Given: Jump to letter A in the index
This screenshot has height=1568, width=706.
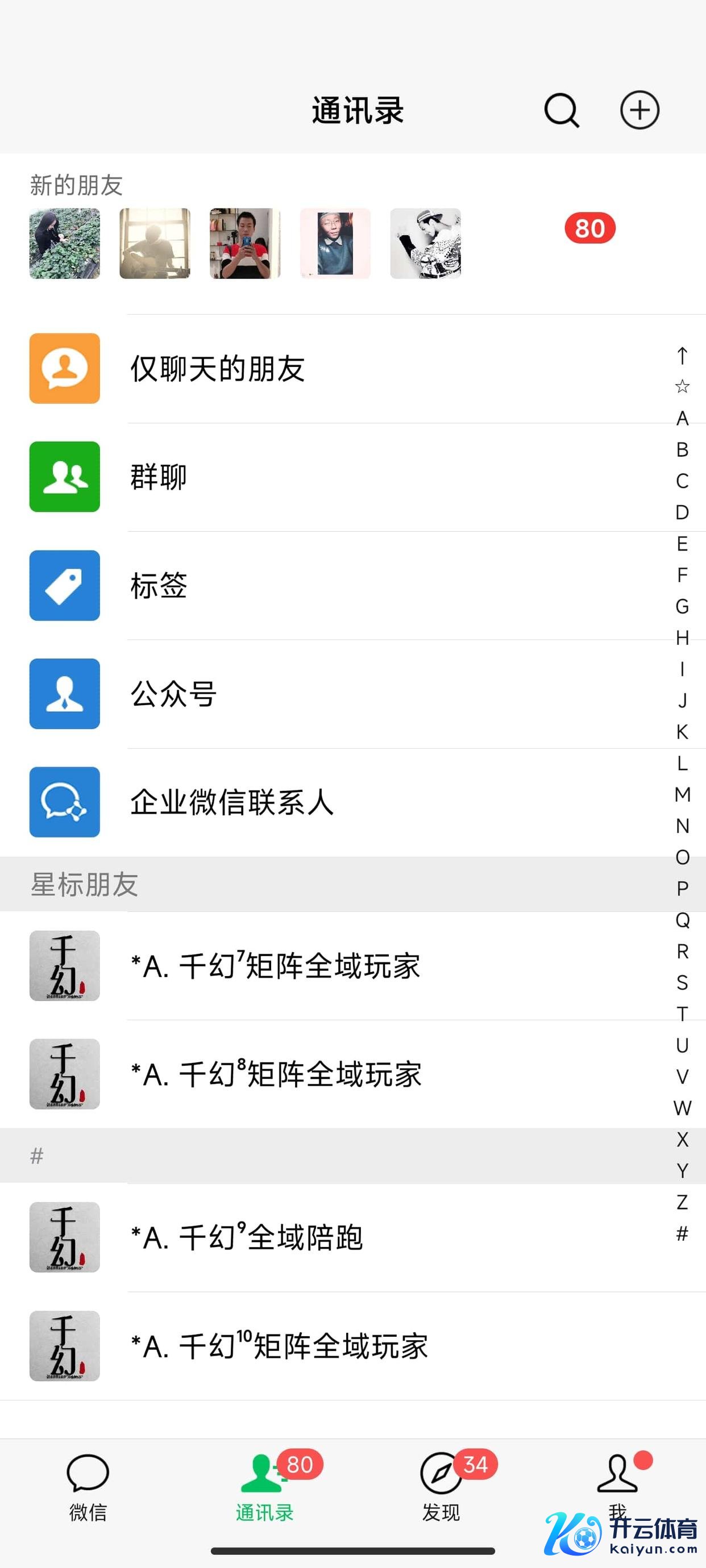Looking at the screenshot, I should click(x=682, y=418).
